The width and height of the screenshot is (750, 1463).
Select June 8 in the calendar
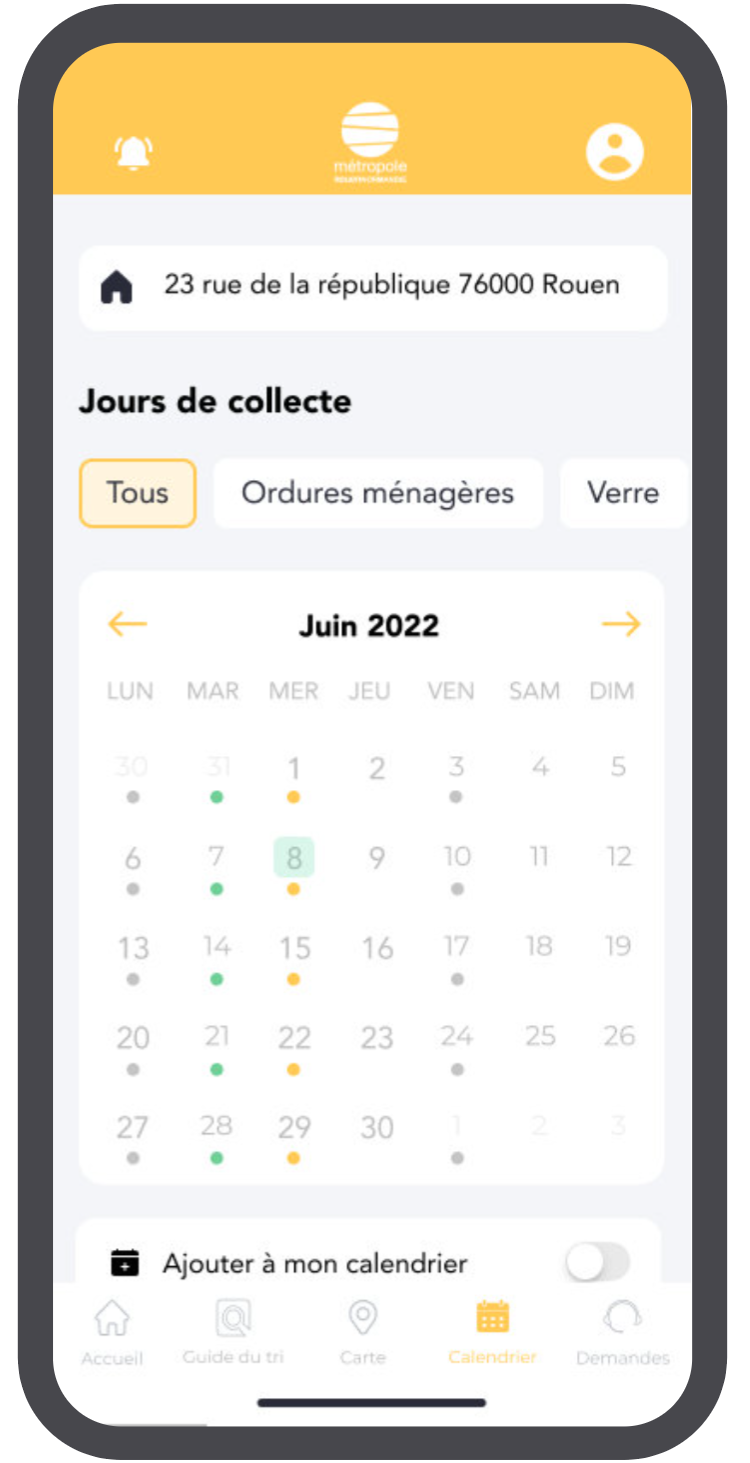click(x=294, y=858)
